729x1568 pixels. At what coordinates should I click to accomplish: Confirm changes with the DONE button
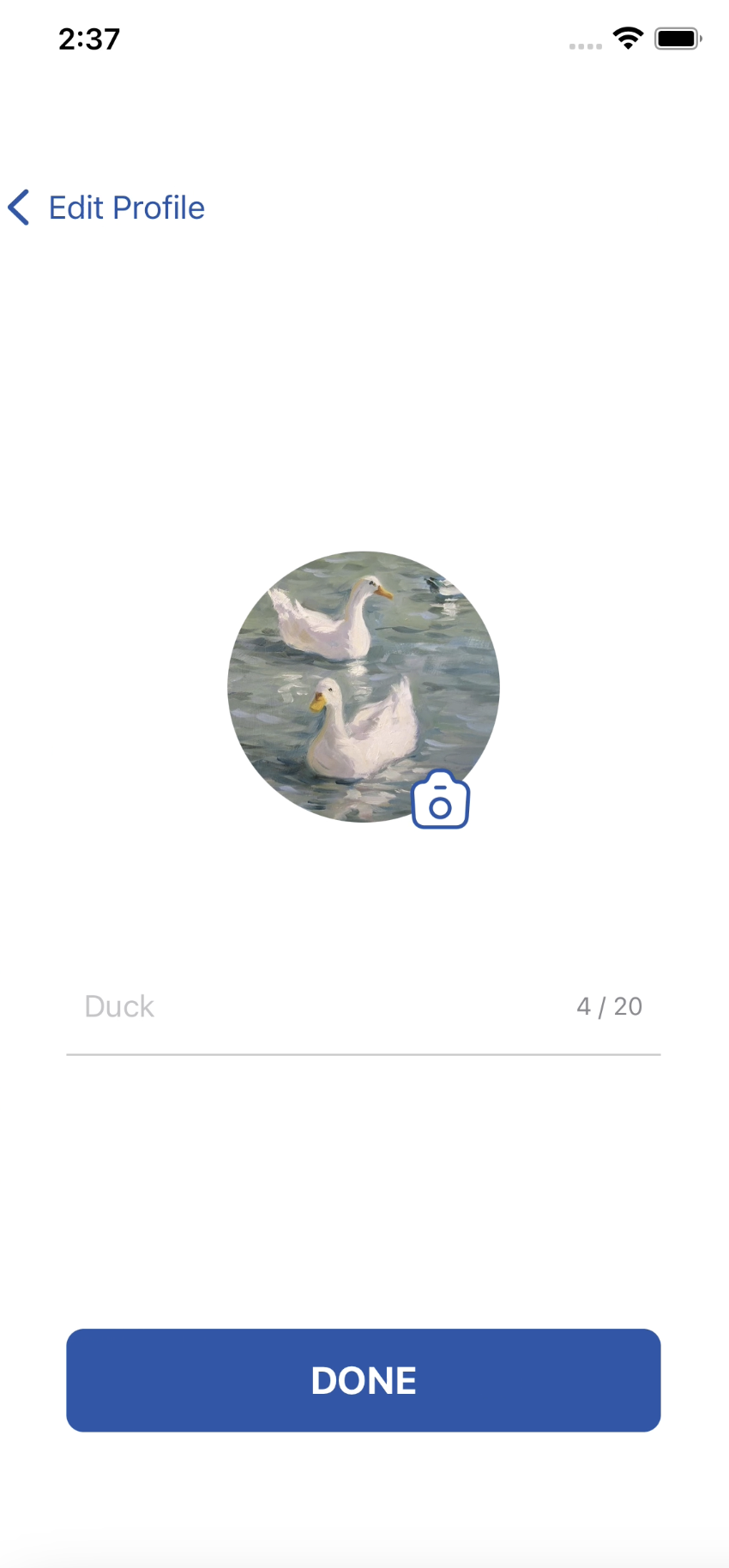point(364,1380)
